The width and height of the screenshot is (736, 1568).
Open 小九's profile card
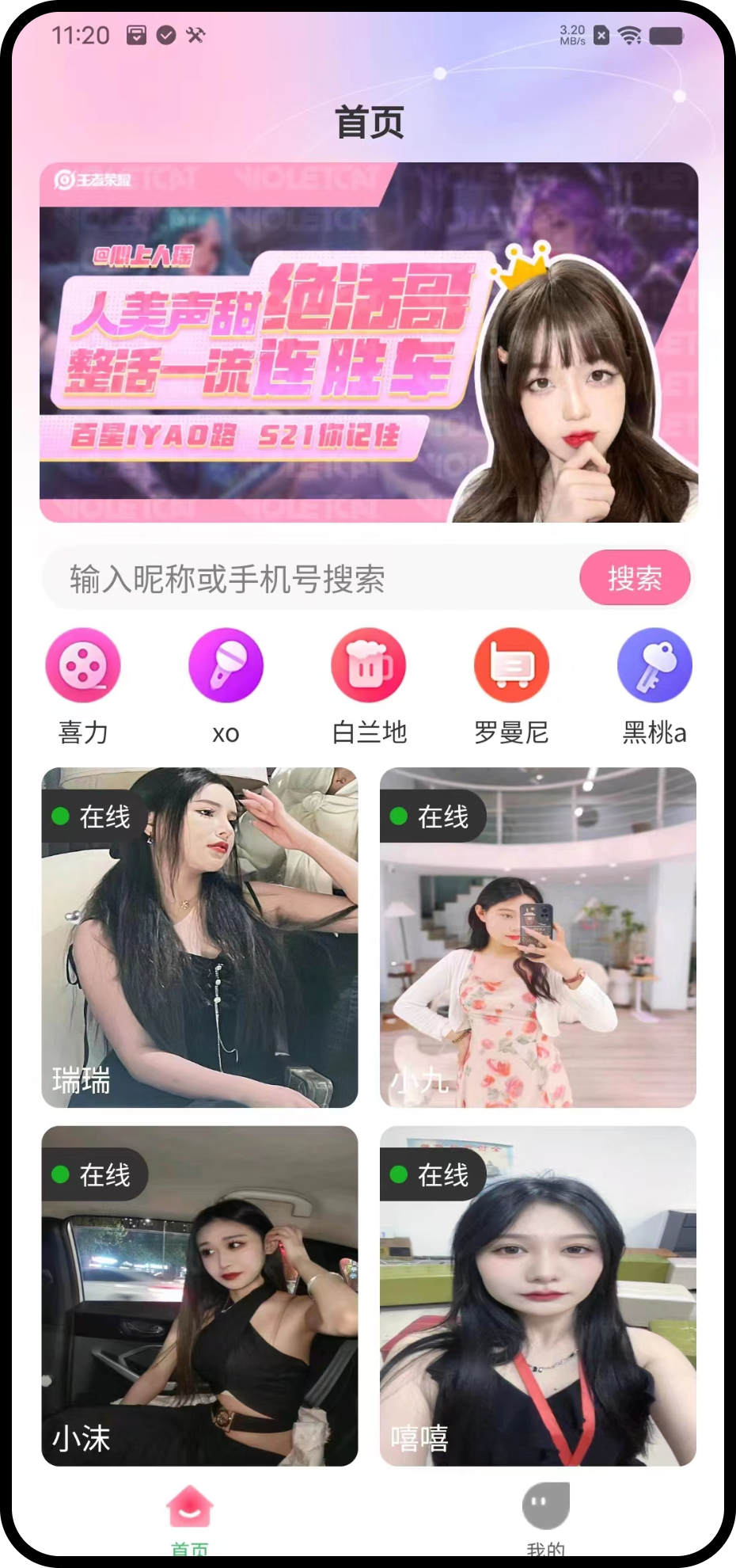click(x=538, y=938)
